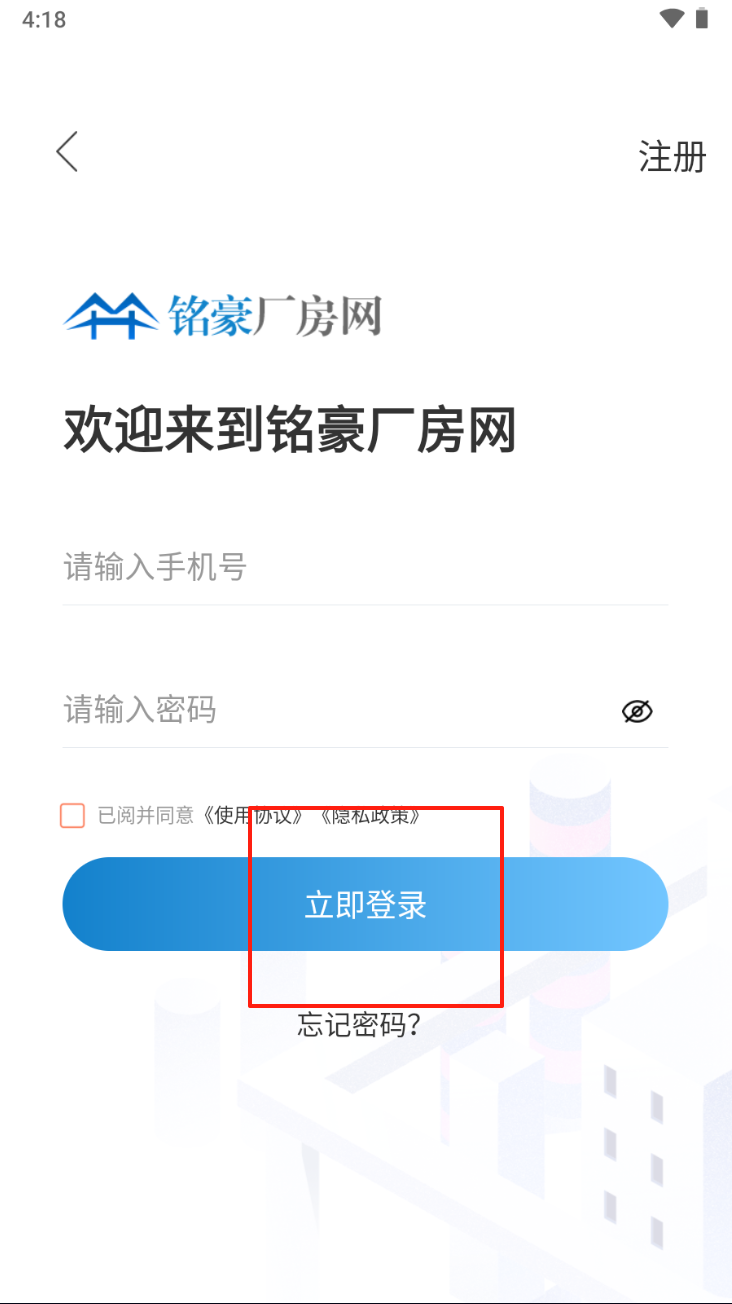Screen dimensions: 732x1304
Task: Open the 注册 registration page
Action: coord(672,157)
